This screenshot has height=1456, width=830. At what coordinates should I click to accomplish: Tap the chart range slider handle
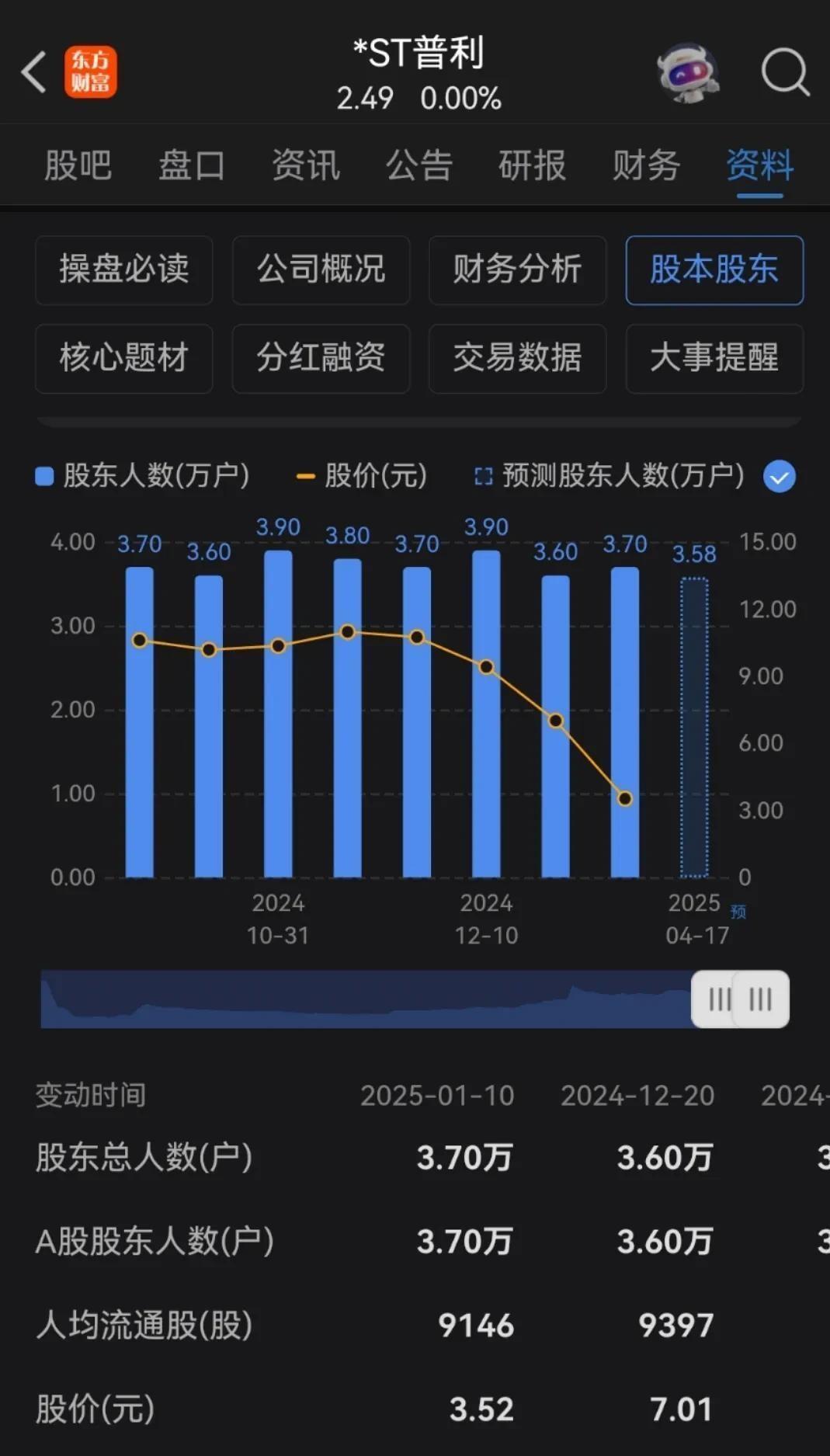741,999
